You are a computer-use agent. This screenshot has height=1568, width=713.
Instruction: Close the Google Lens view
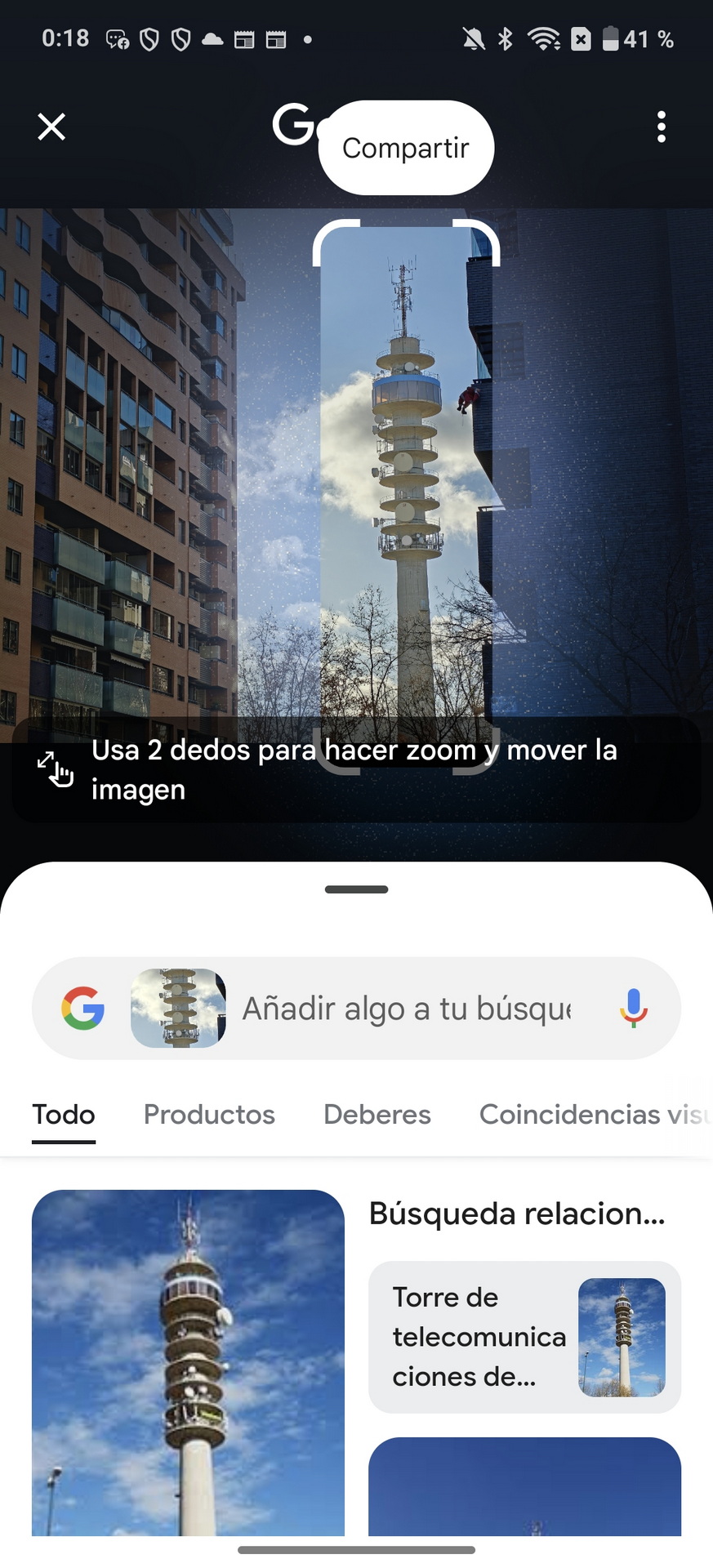pyautogui.click(x=51, y=127)
